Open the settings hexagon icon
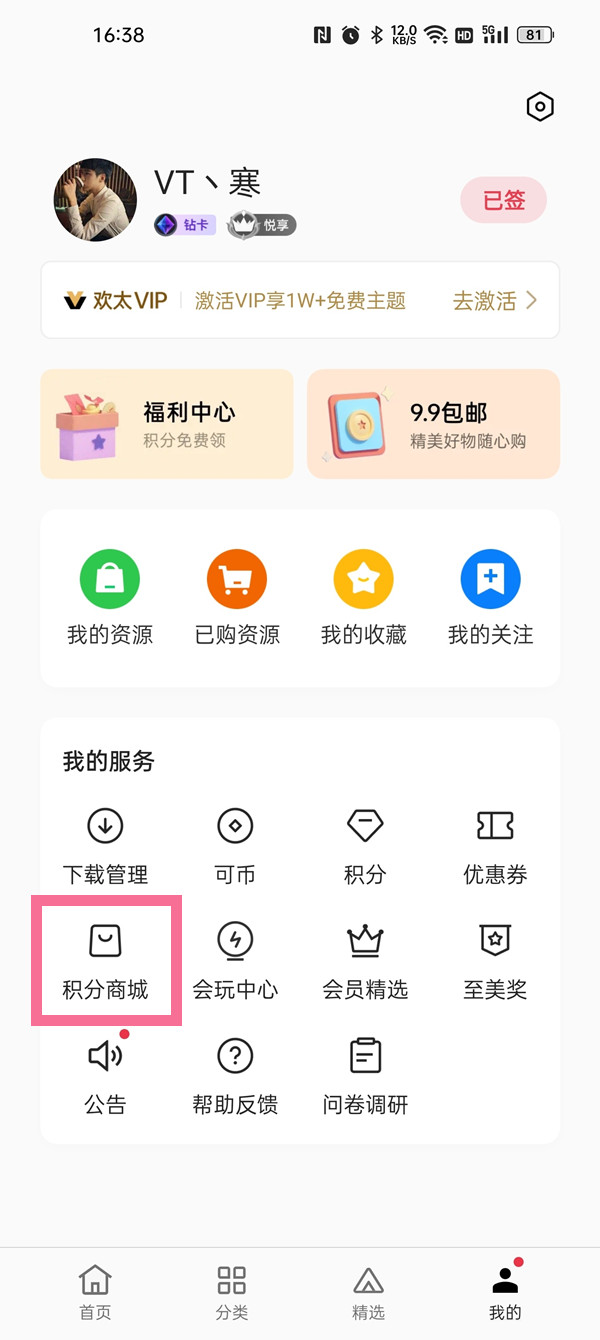The height and width of the screenshot is (1340, 600). [x=540, y=107]
